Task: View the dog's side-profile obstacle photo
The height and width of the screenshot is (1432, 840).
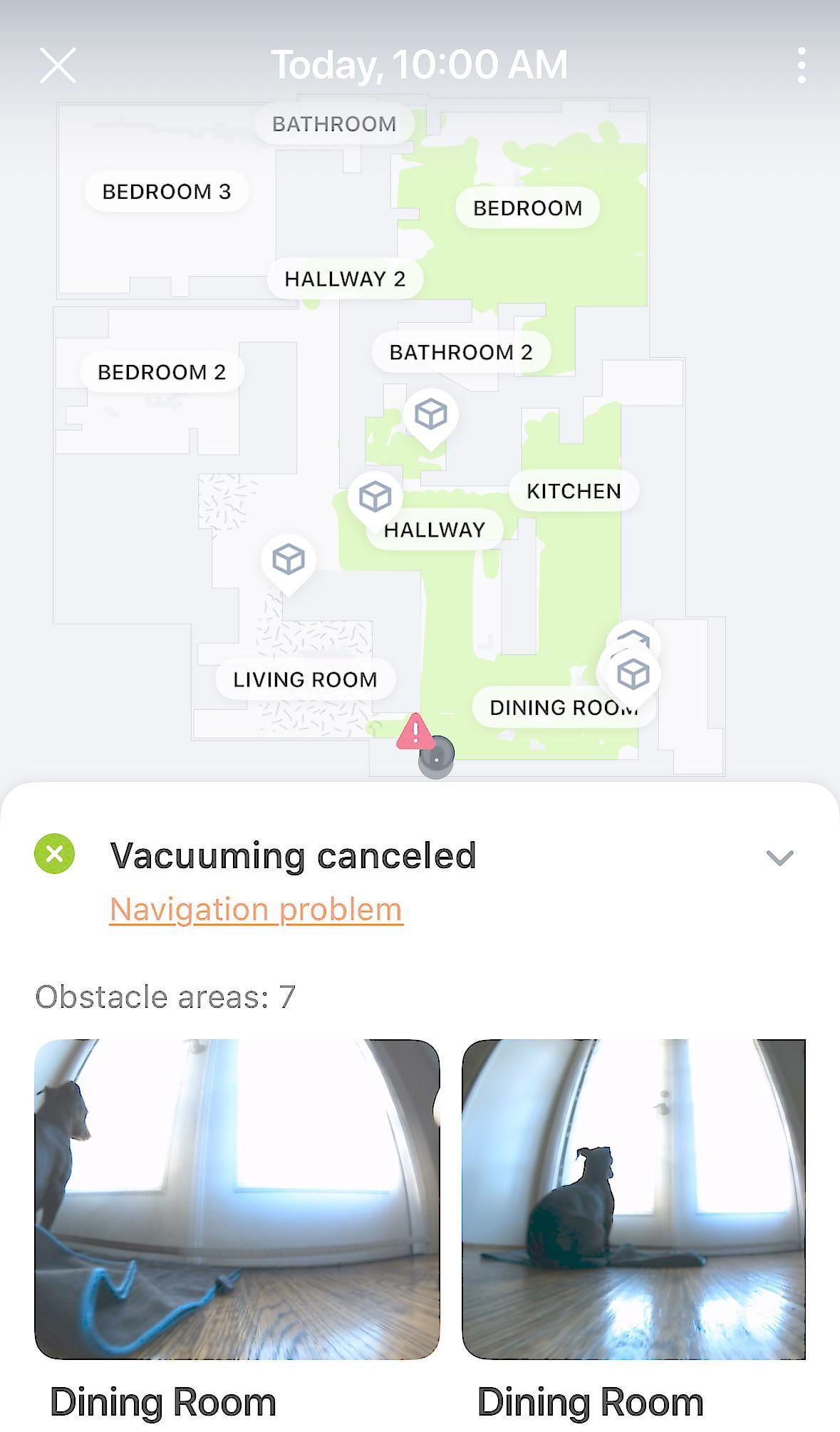Action: [237, 1199]
